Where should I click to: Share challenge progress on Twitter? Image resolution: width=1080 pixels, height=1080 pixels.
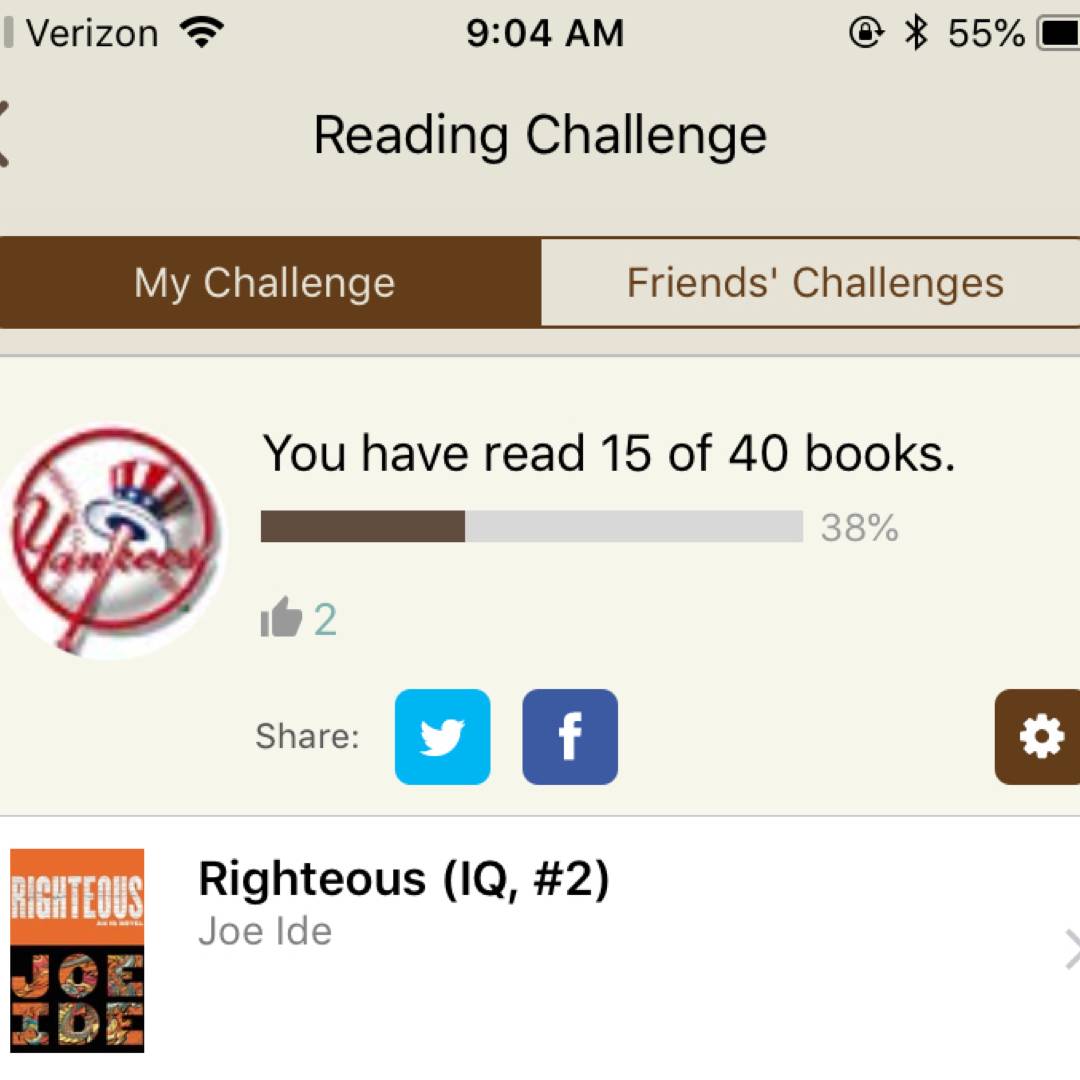(442, 737)
